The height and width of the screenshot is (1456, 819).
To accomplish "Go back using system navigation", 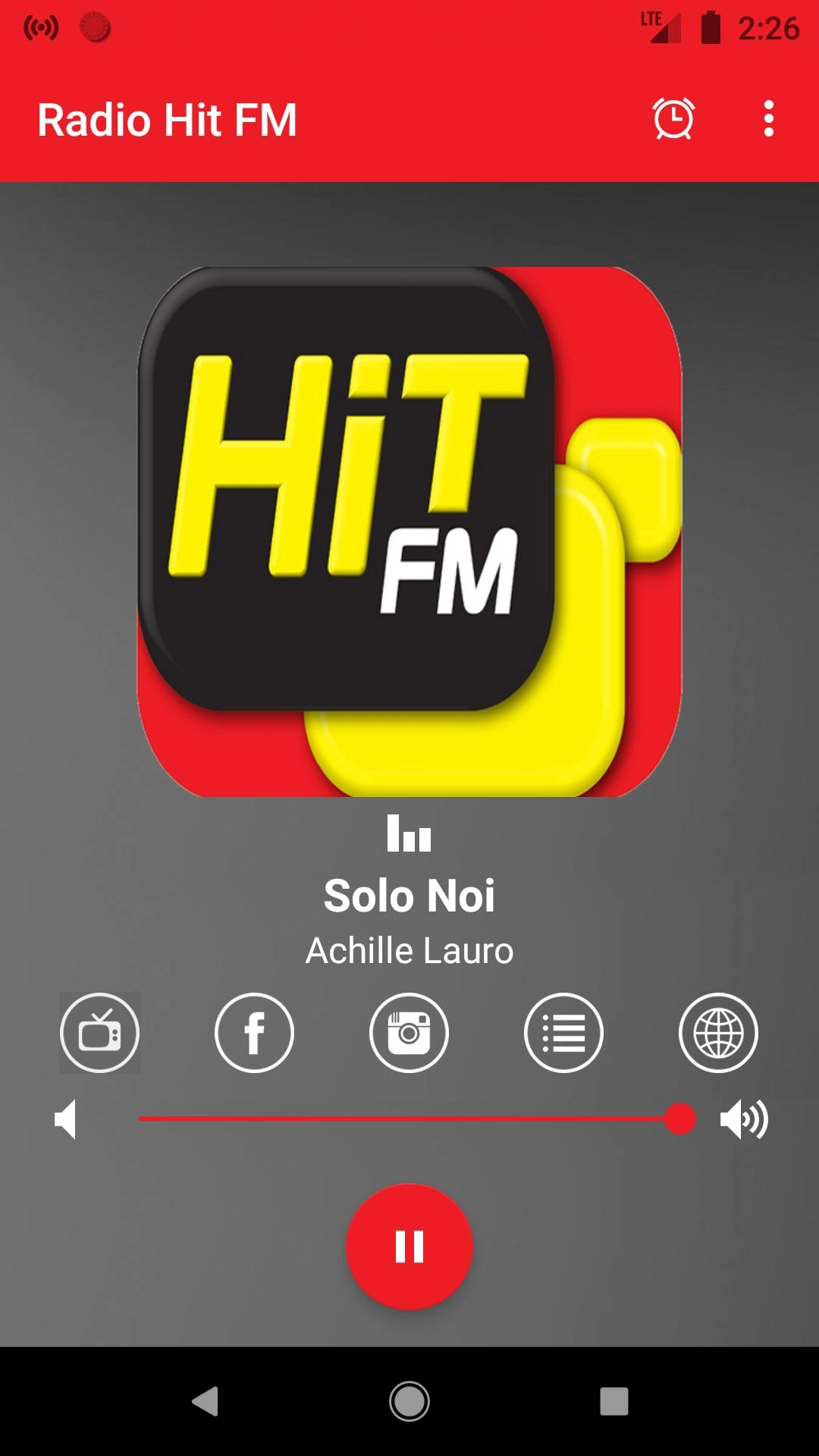I will (205, 1401).
